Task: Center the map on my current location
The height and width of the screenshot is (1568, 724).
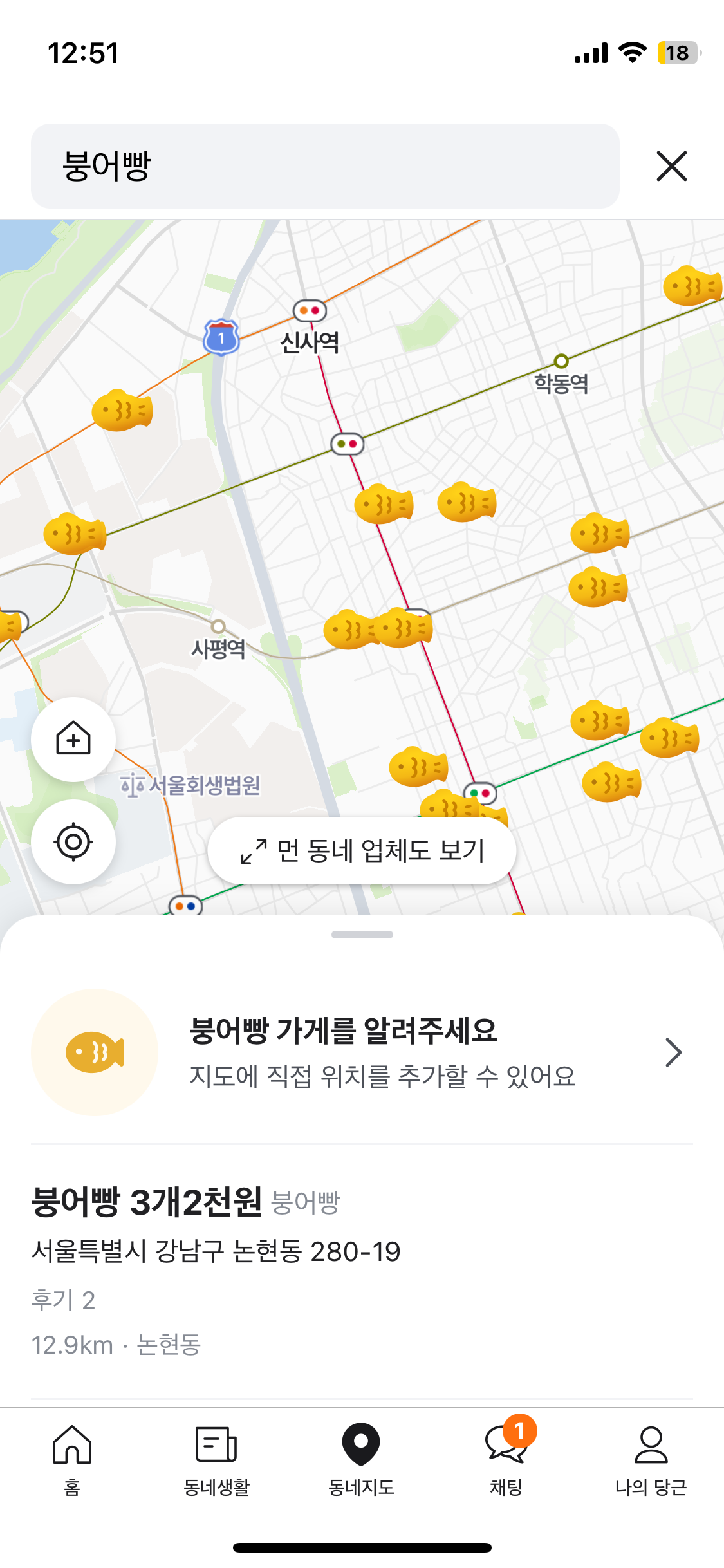Action: pos(73,841)
